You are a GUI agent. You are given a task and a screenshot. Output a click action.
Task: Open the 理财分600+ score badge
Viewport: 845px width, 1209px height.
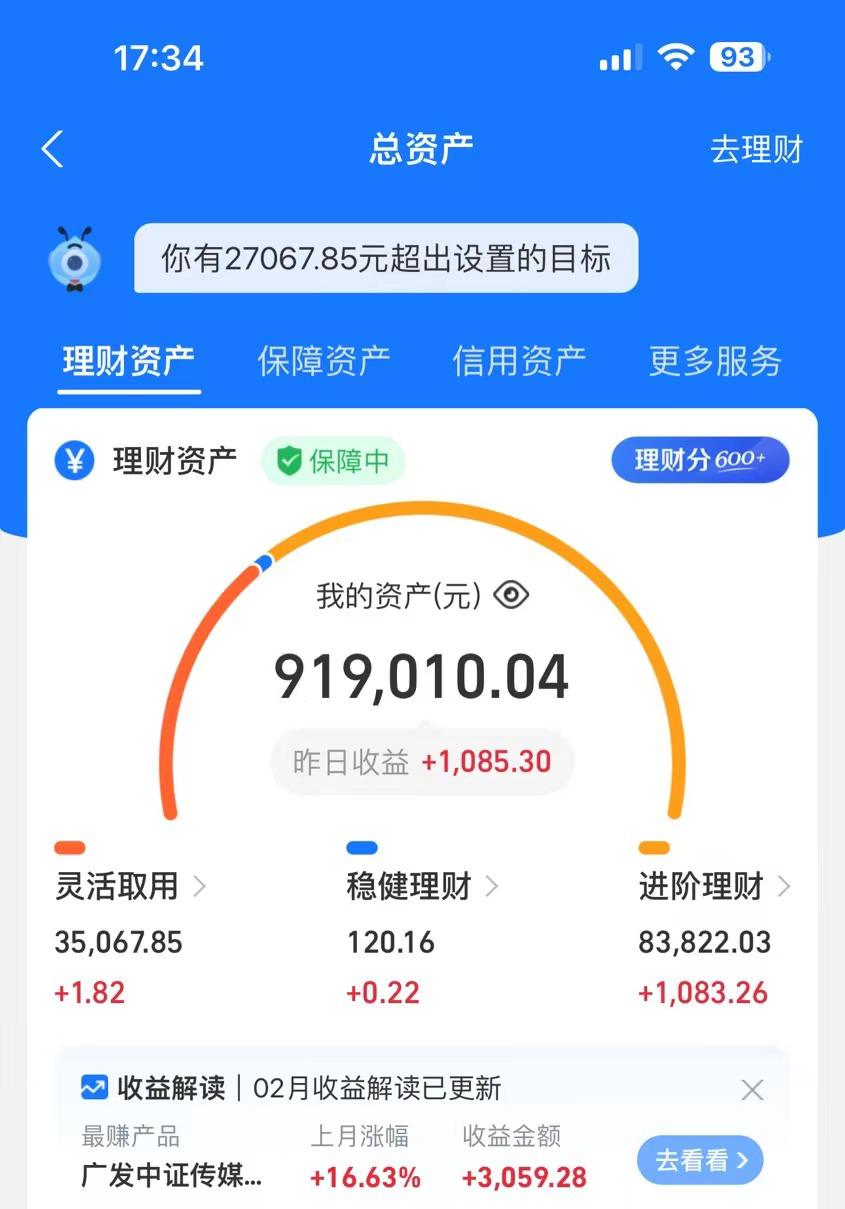(700, 460)
